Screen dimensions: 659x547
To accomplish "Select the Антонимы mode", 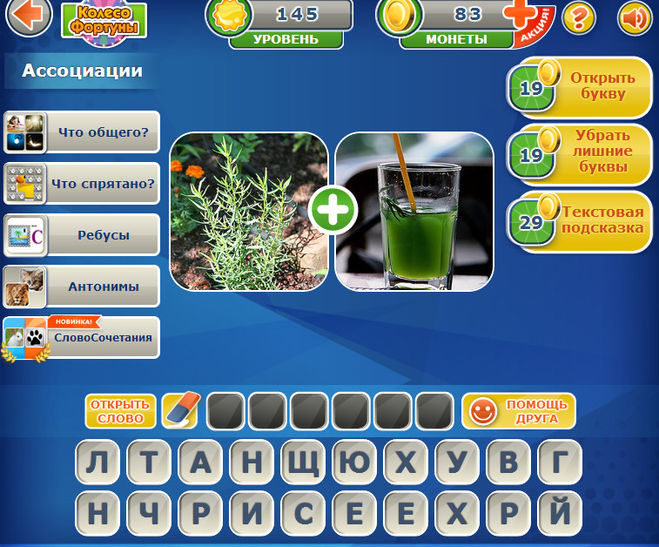I will 81,287.
